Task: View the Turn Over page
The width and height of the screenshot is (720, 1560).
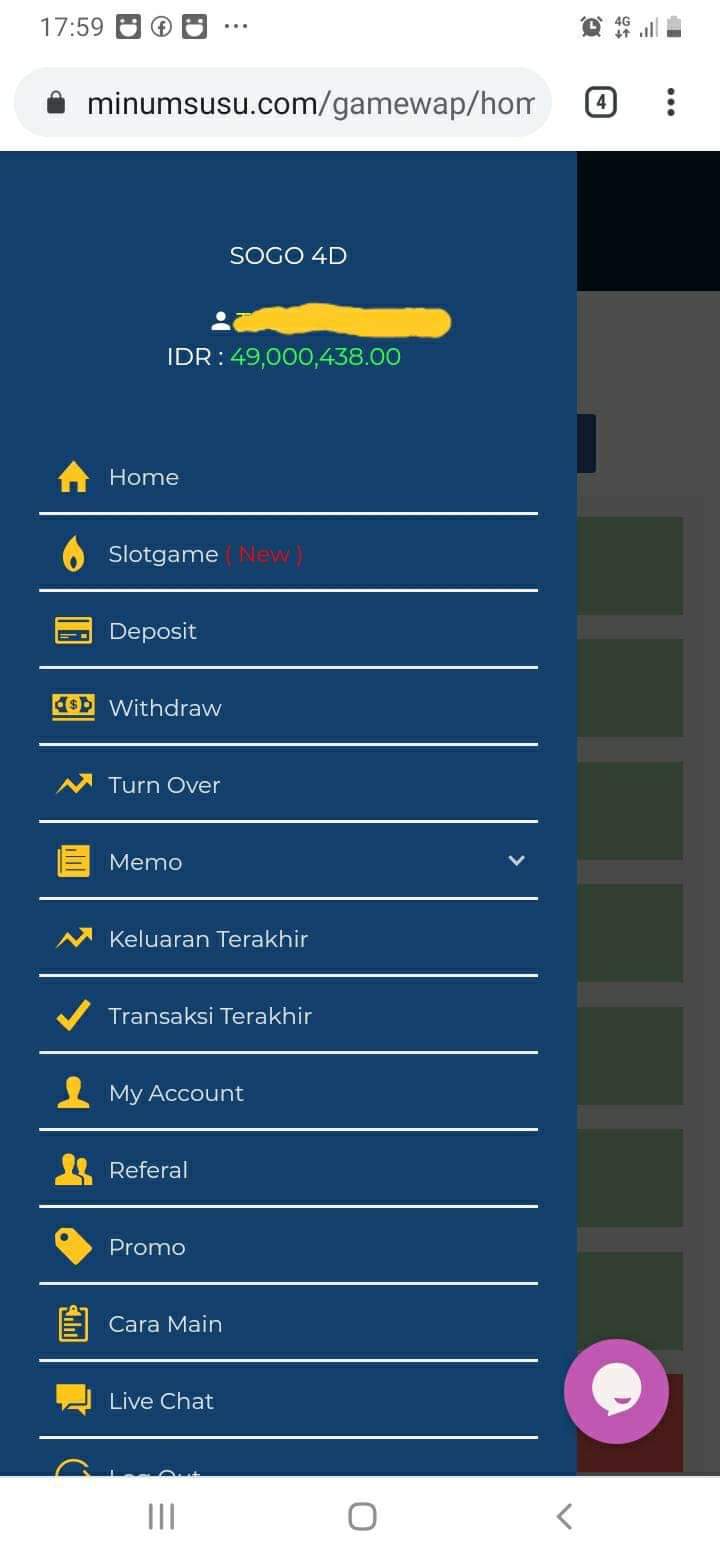Action: [164, 785]
